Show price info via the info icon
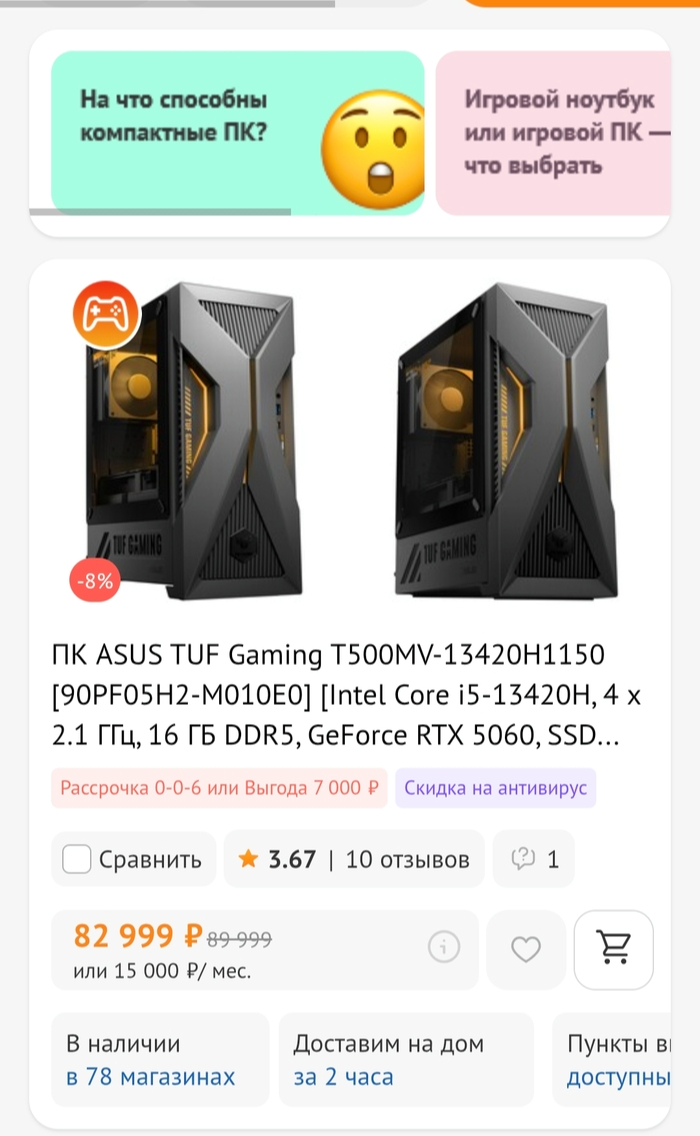The width and height of the screenshot is (700, 1136). (x=444, y=946)
